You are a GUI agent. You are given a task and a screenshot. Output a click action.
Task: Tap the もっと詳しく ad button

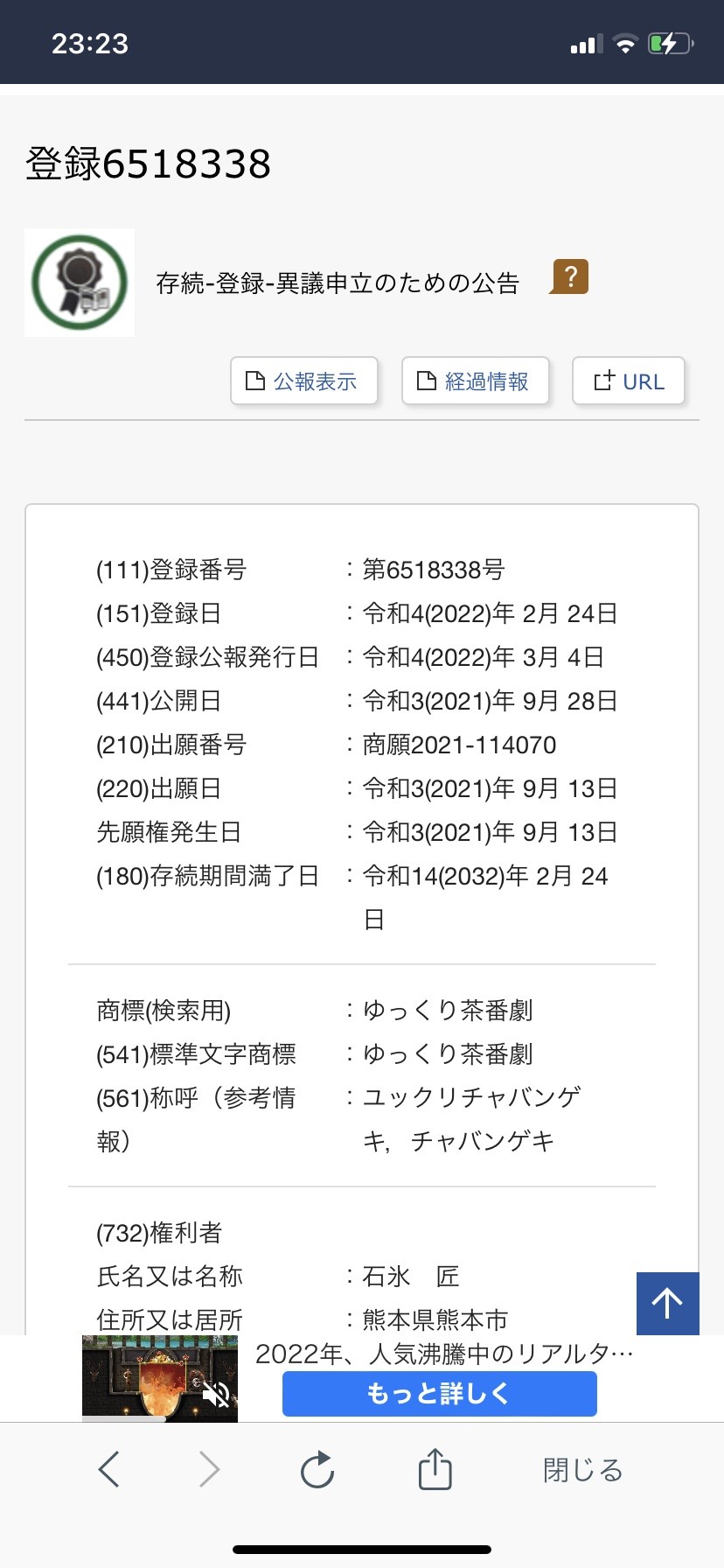pyautogui.click(x=439, y=1393)
